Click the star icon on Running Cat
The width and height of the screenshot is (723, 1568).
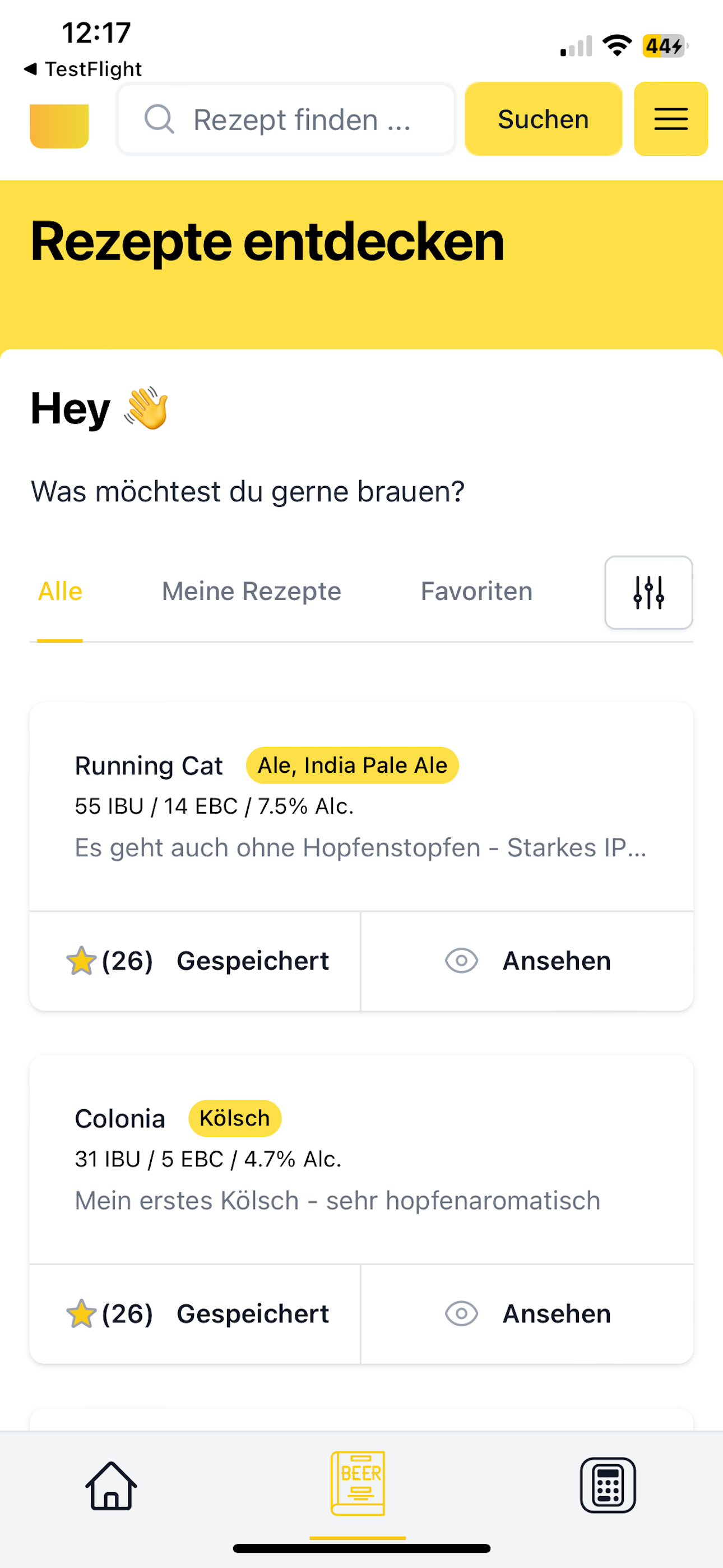coord(82,961)
